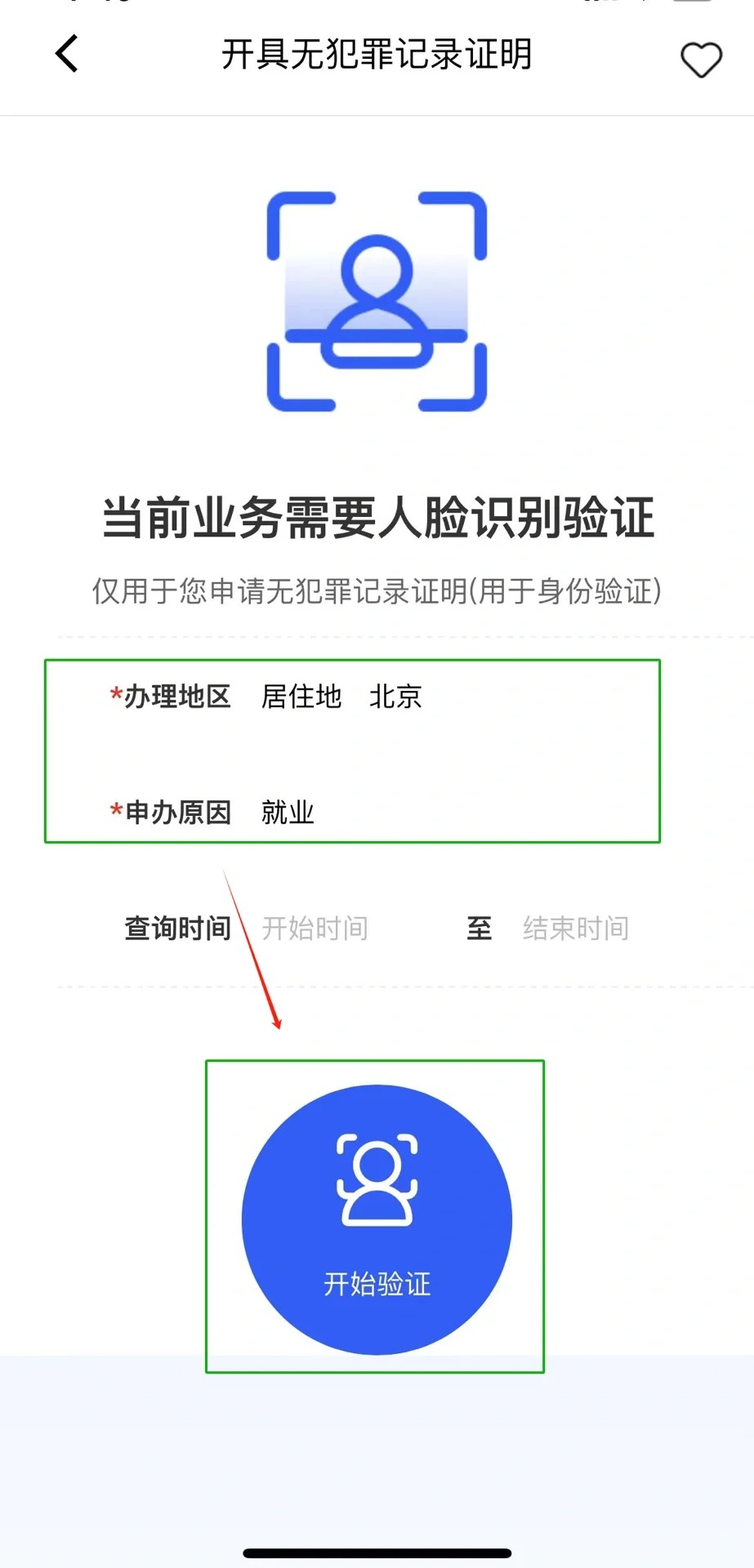Go back from the certificate page
The height and width of the screenshot is (1568, 754).
click(x=67, y=55)
